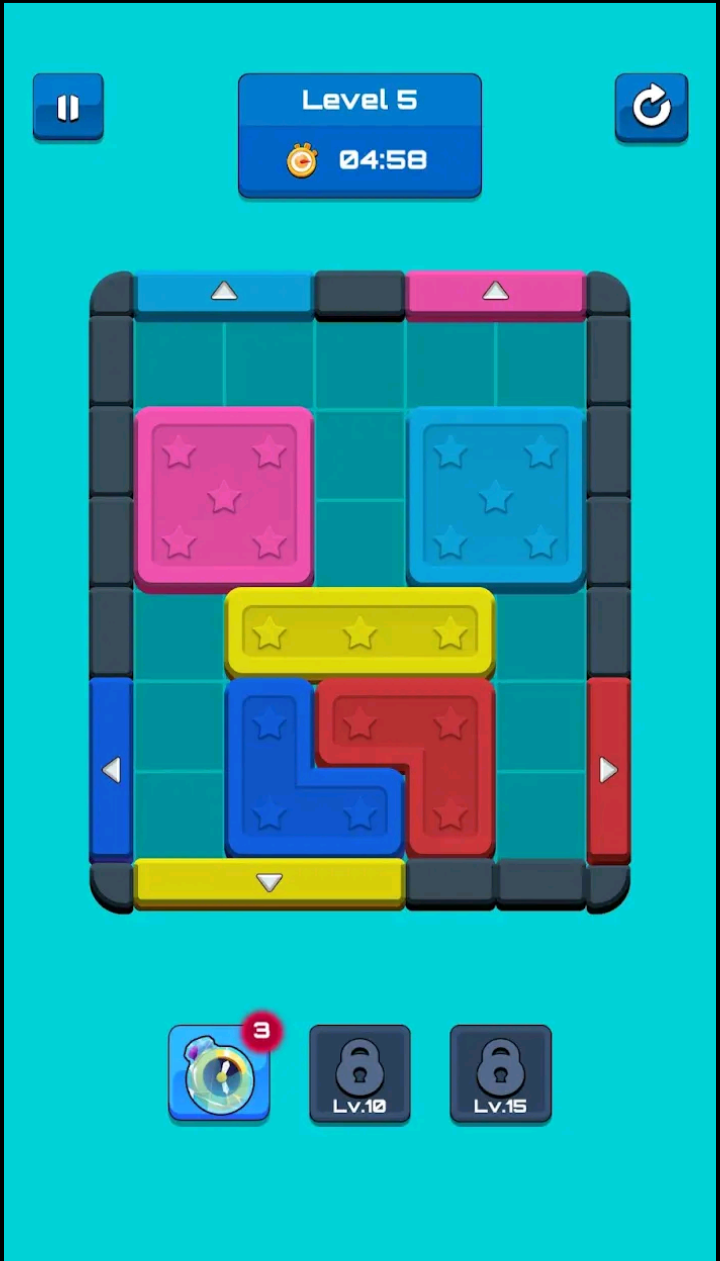Select the pink square block

[224, 497]
